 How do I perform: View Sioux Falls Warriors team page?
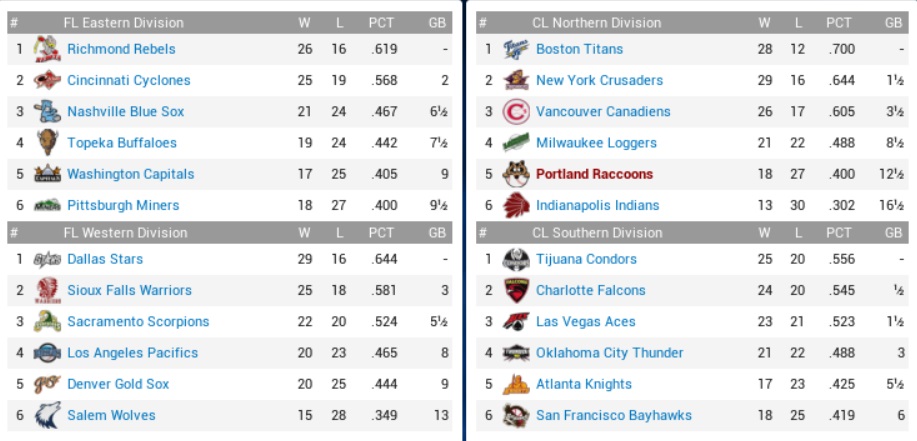129,290
